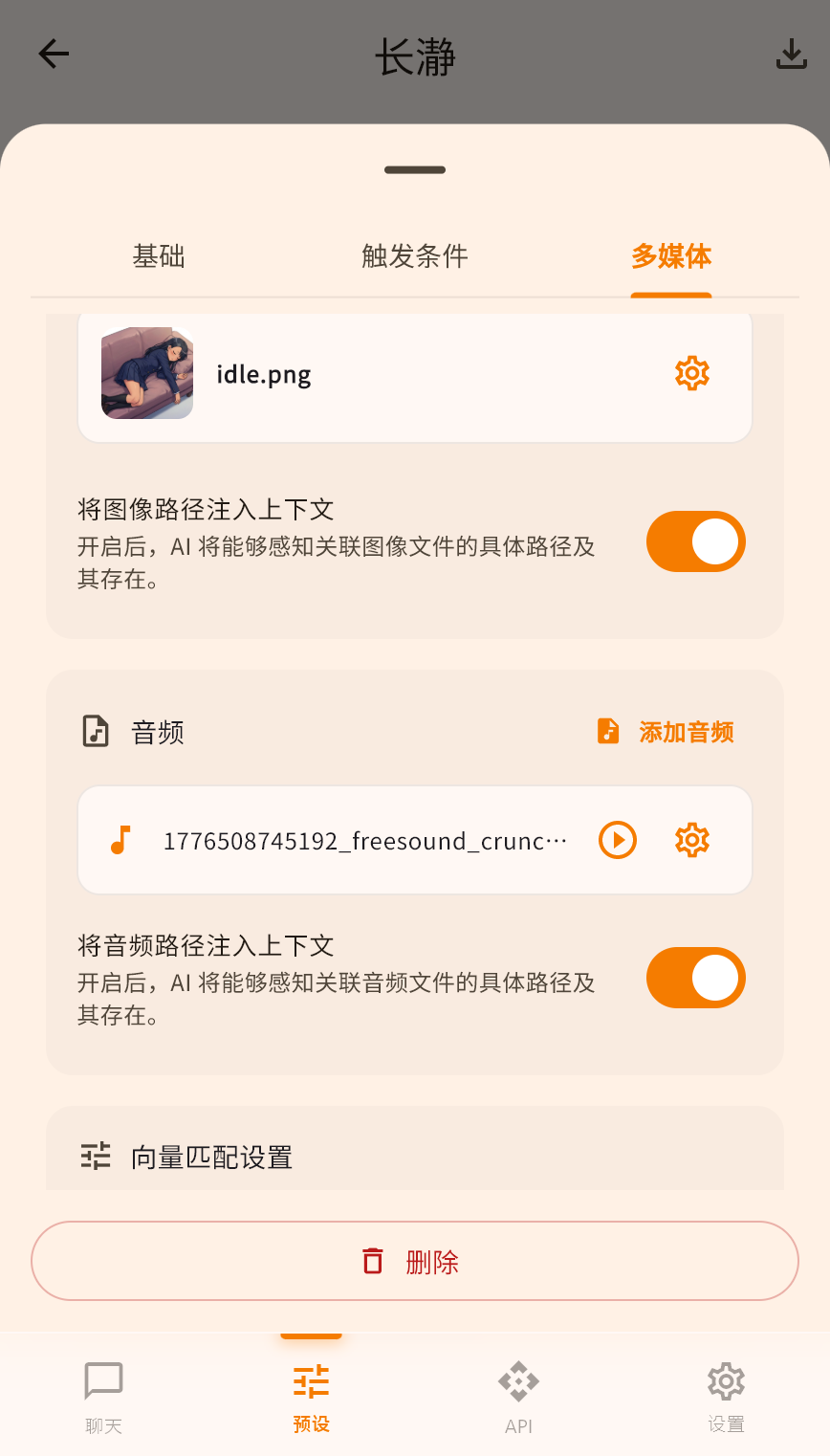Switch to the 触发条件 tab
This screenshot has height=1456, width=830.
413,255
